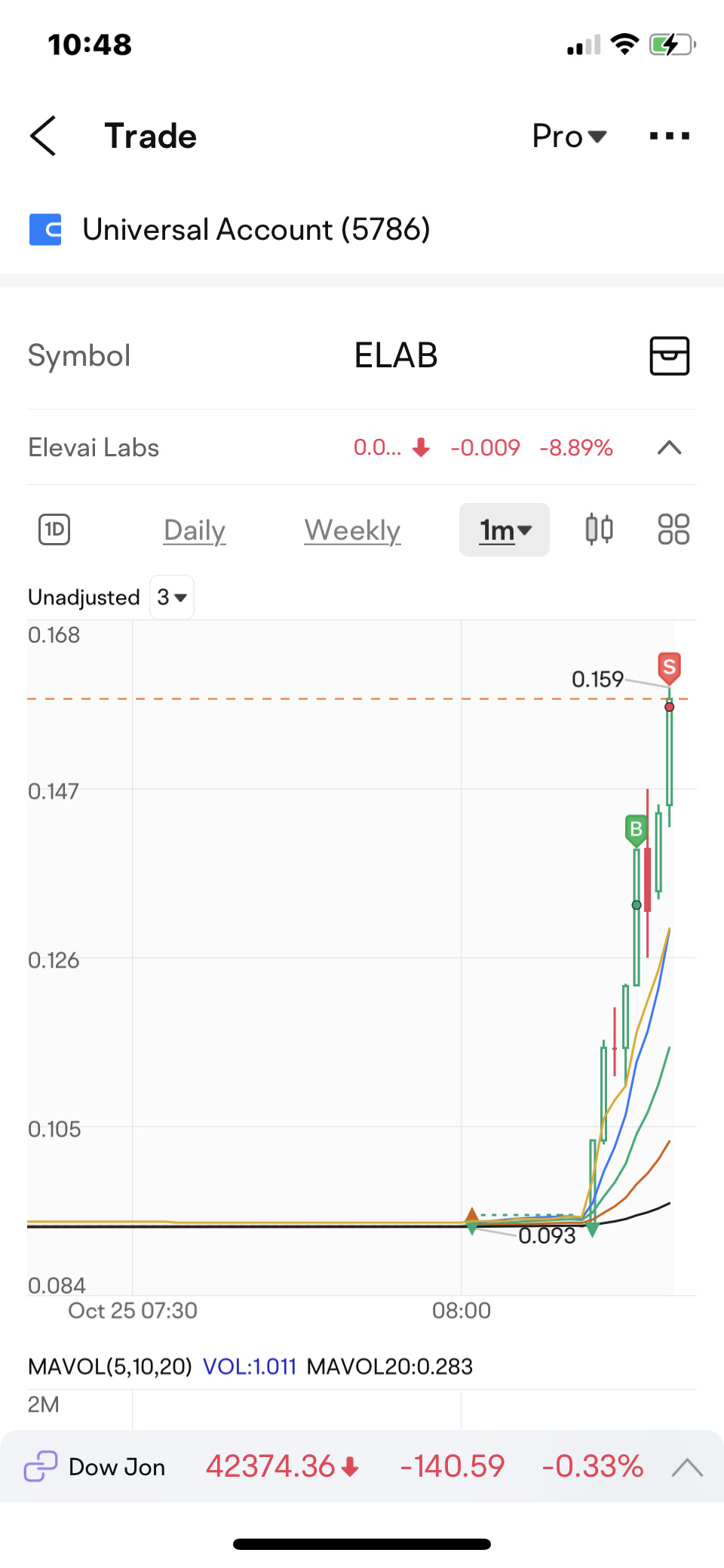This screenshot has height=1568, width=724.
Task: Open the Unadjusted 3 dropdown
Action: pyautogui.click(x=172, y=597)
